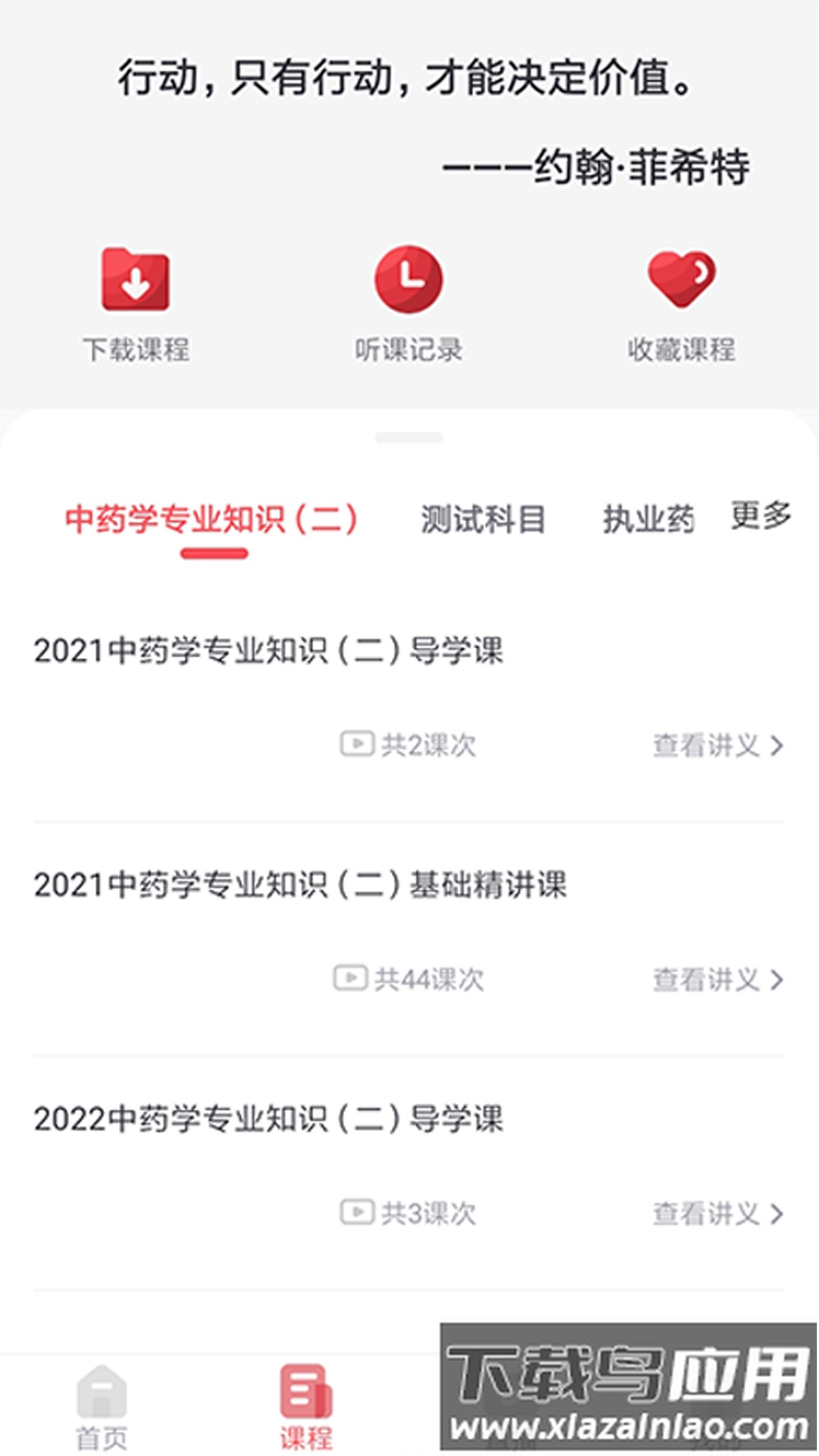Open the 2022中药学专业知识（二）导学课 course
This screenshot has height=1456, width=819.
click(x=268, y=1119)
